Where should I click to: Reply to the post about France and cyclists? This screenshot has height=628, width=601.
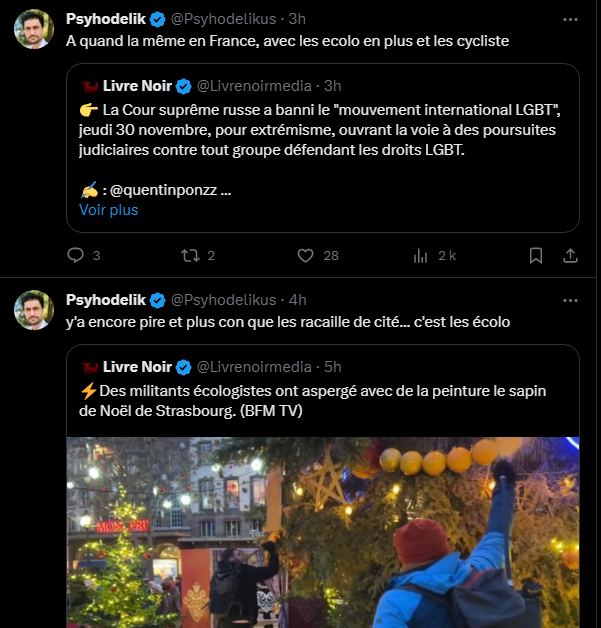[x=75, y=255]
